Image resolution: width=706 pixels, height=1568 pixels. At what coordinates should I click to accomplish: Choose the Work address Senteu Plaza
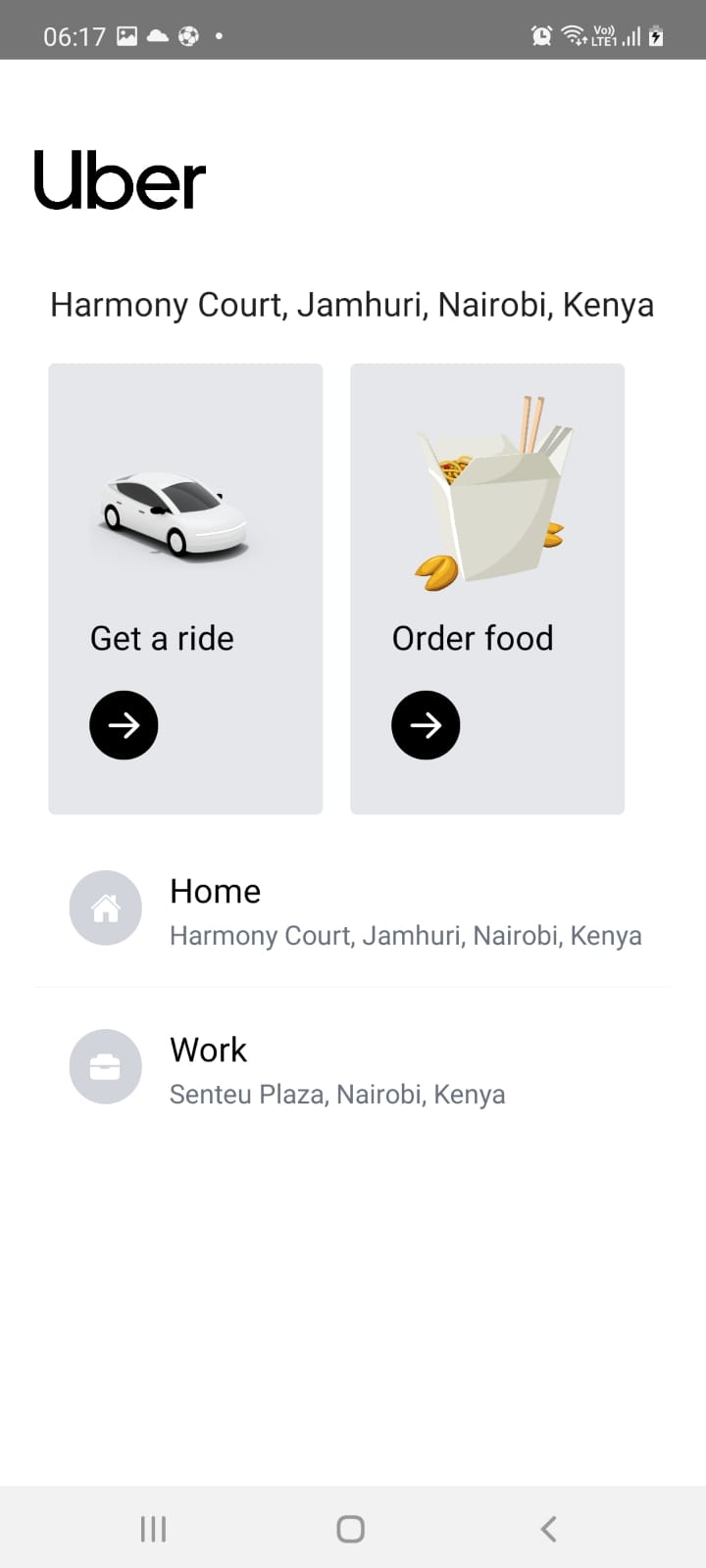pyautogui.click(x=353, y=1068)
